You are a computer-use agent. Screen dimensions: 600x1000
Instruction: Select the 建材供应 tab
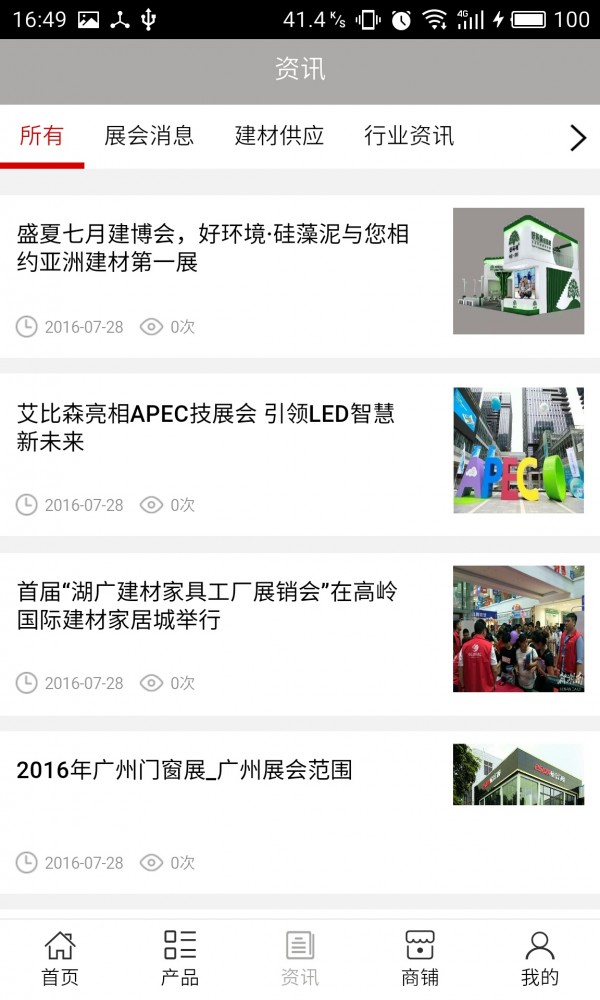pos(279,136)
